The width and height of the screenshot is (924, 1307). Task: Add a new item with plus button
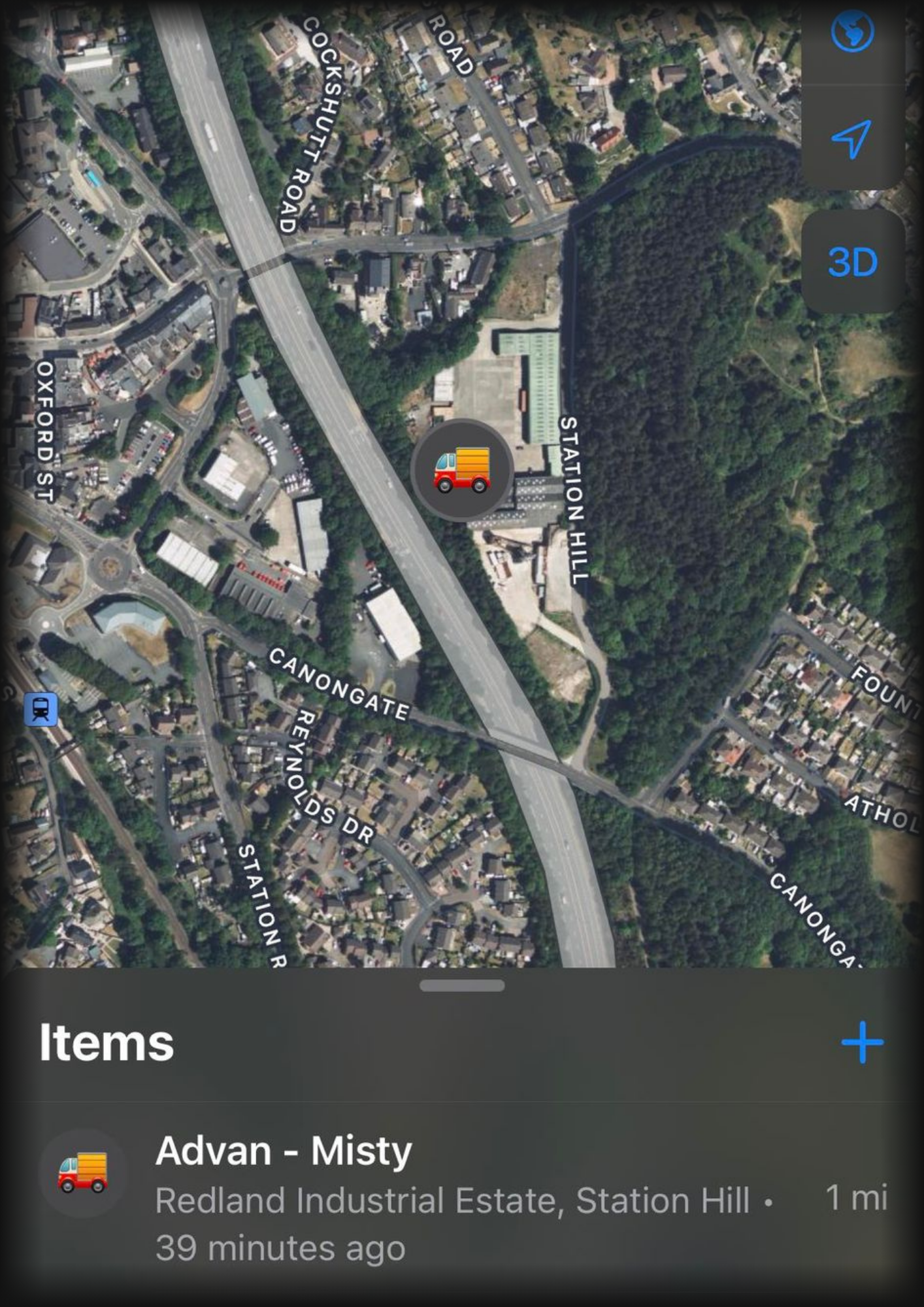[862, 1042]
